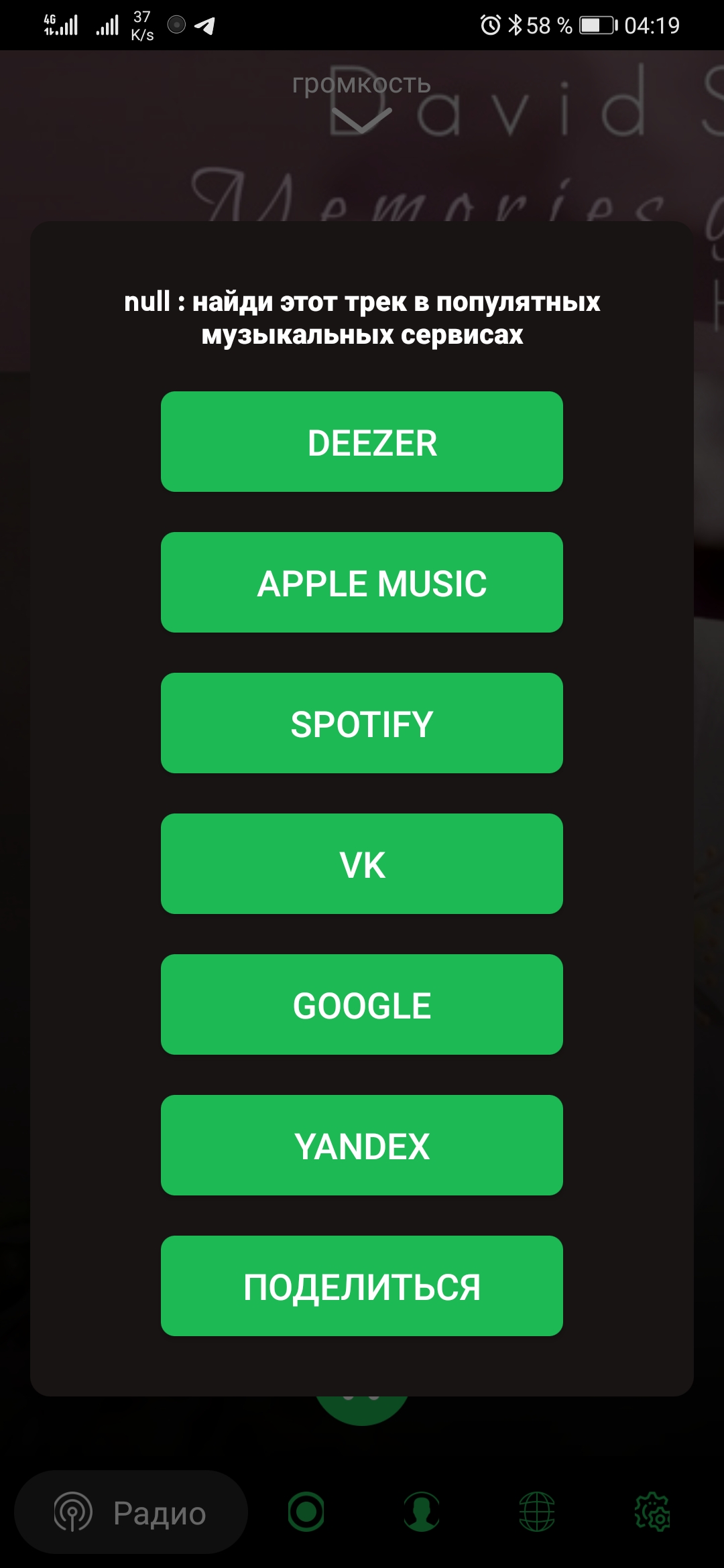The width and height of the screenshot is (724, 1568).
Task: Tap the Поделиться share button
Action: point(362,1286)
